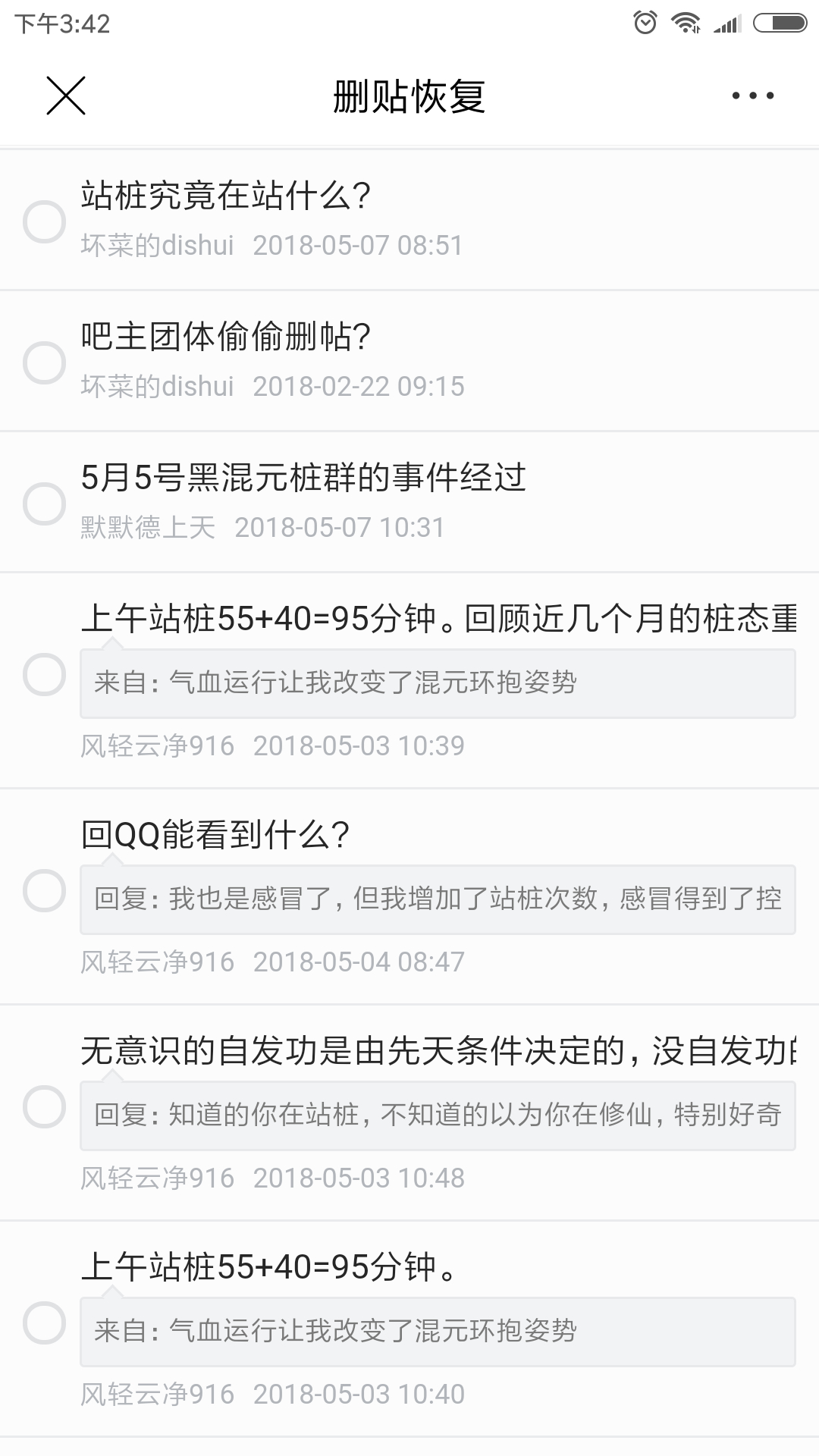
Task: Open the three-dot overflow menu
Action: [752, 96]
